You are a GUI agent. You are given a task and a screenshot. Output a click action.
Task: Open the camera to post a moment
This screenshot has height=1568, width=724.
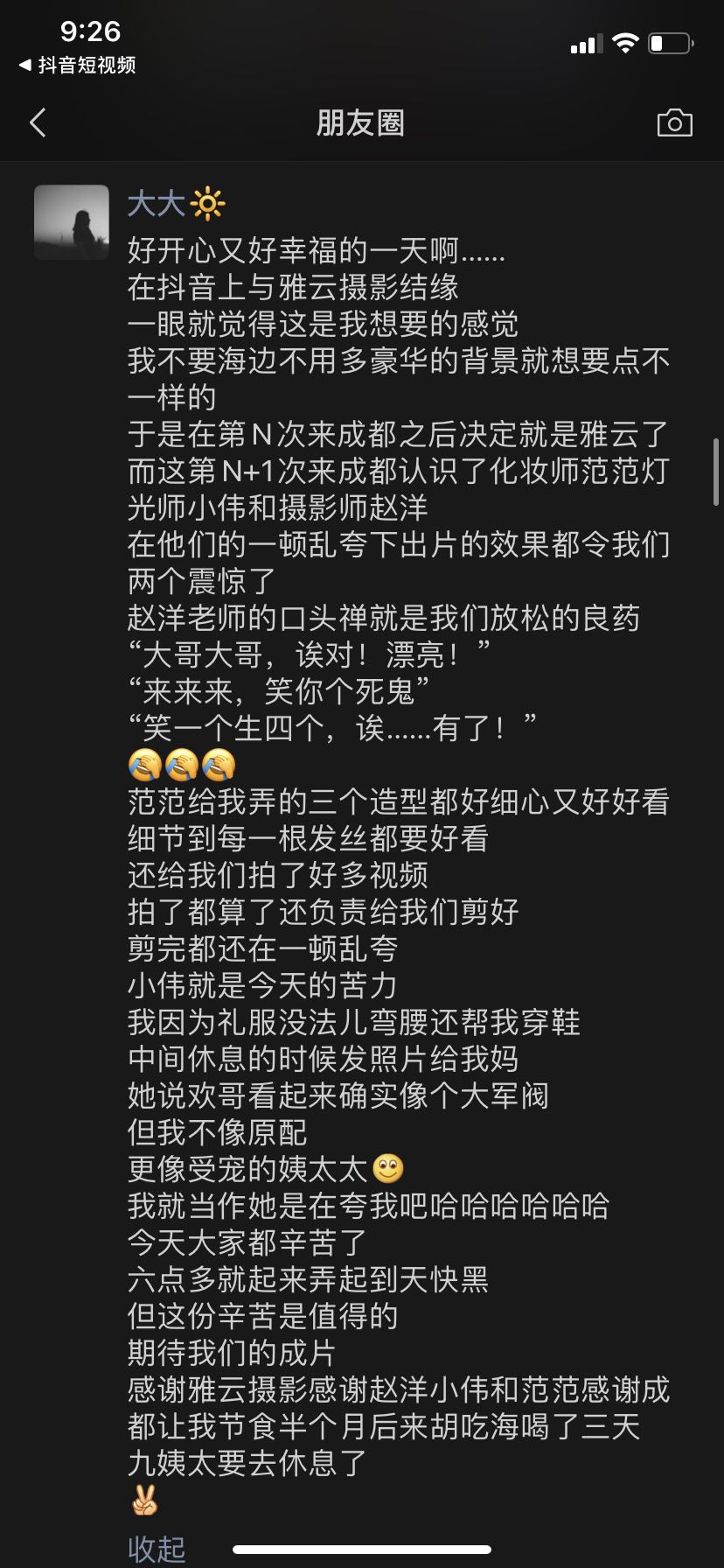pyautogui.click(x=674, y=123)
